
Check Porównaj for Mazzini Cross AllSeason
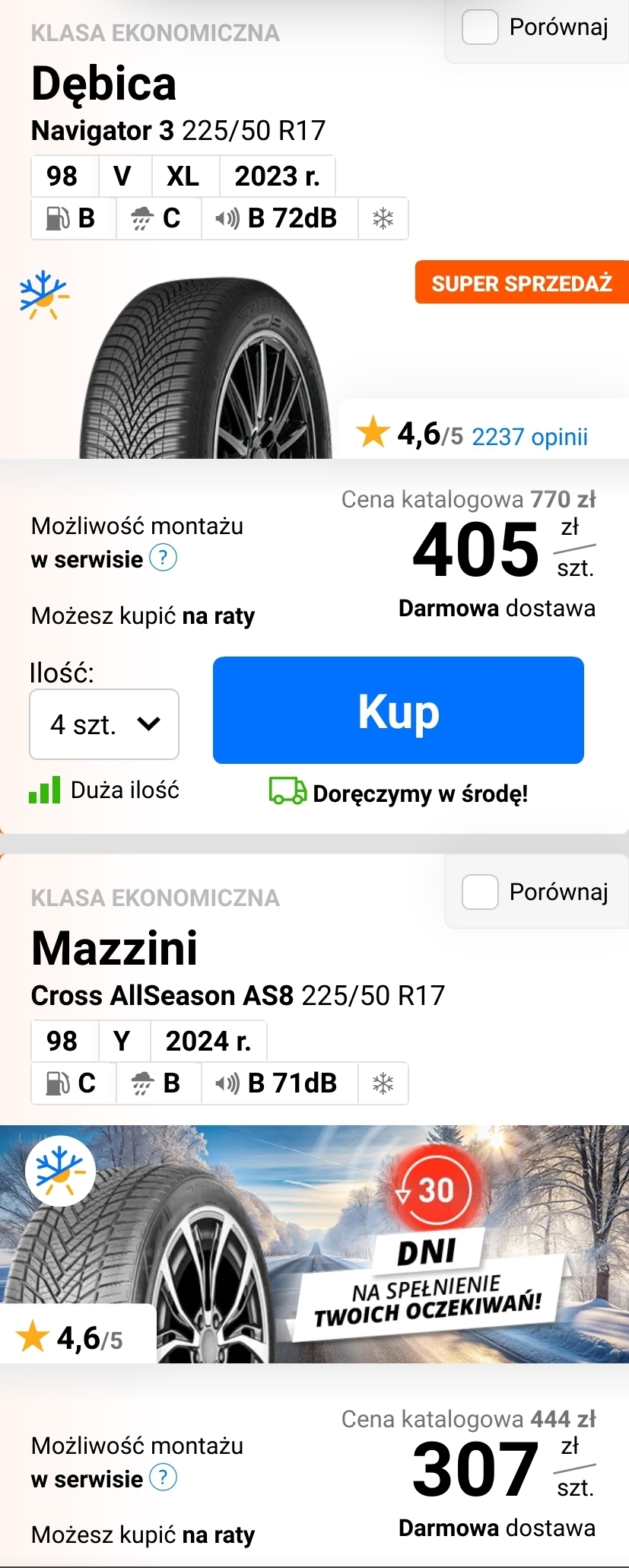[480, 892]
